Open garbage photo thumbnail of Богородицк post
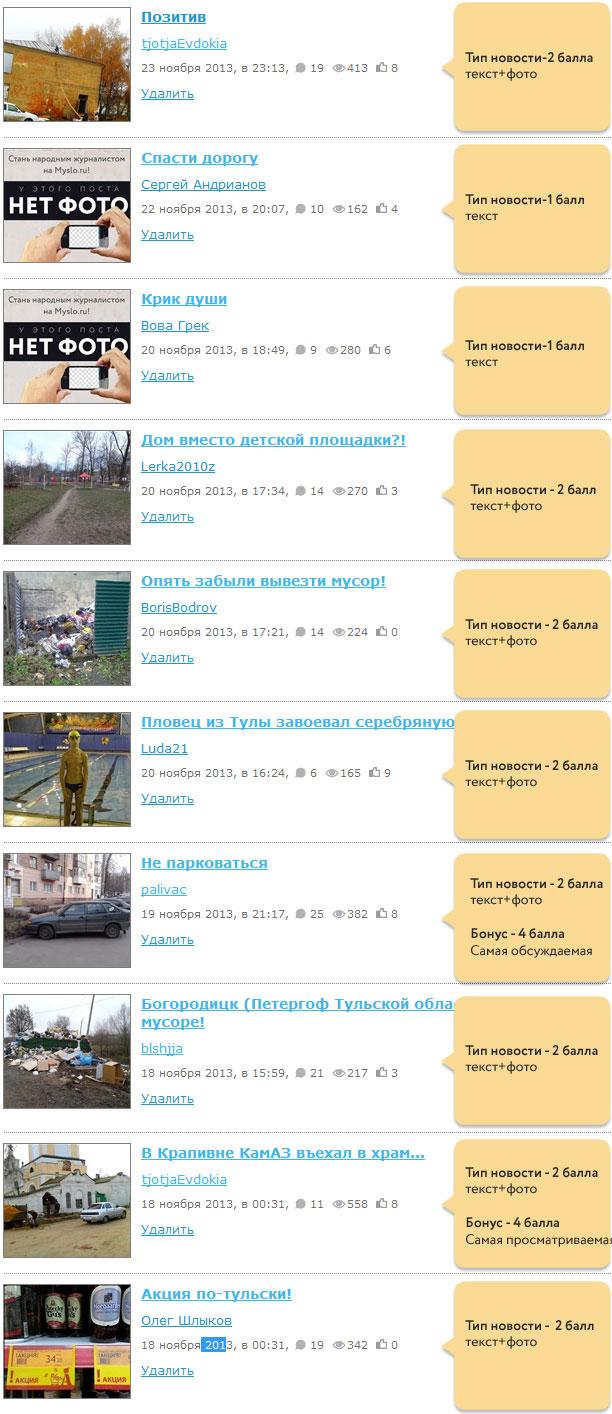Viewport: 612px width, 1414px height. tap(67, 1051)
